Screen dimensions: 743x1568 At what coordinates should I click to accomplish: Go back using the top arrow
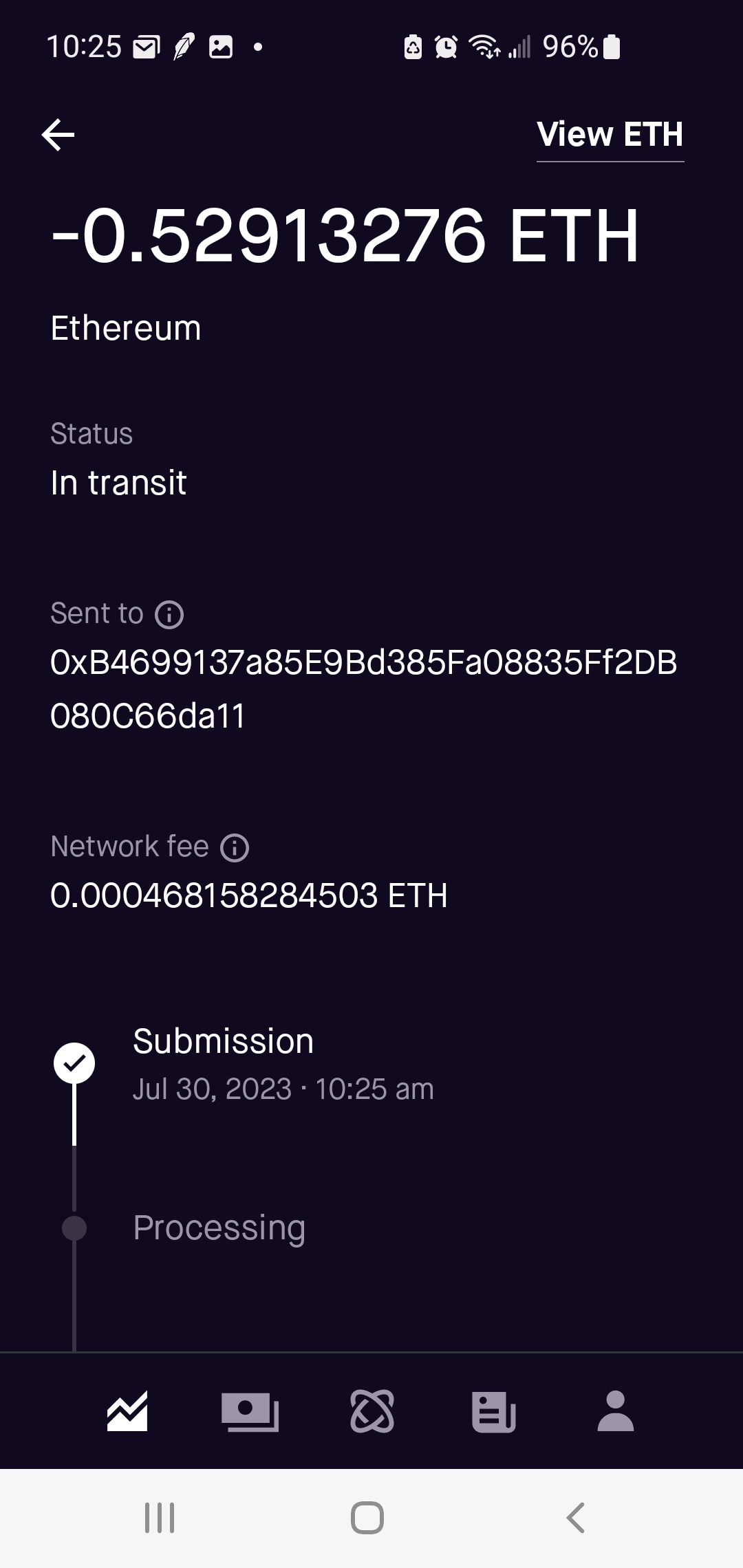coord(58,135)
